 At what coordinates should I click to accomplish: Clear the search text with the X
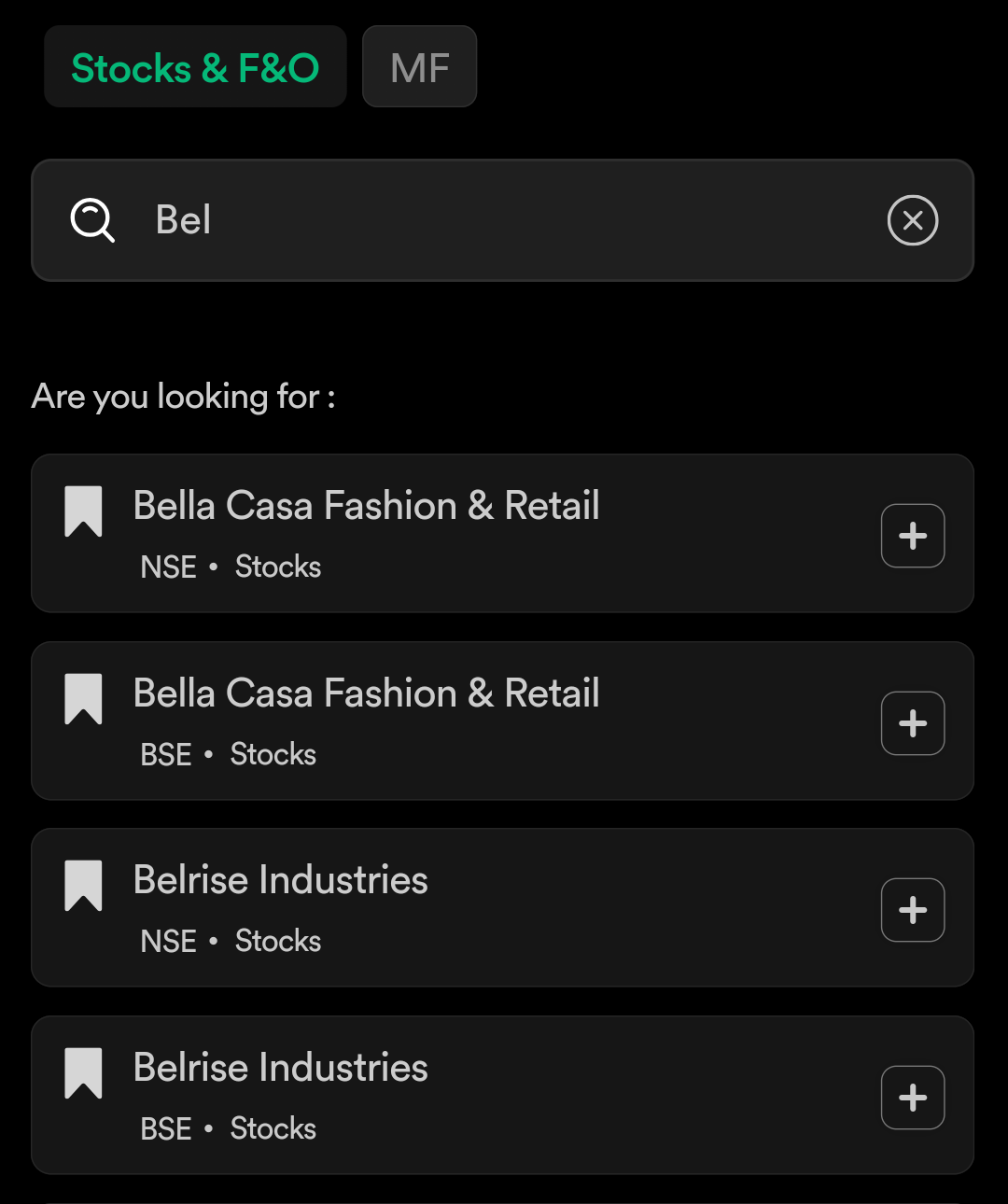point(912,220)
